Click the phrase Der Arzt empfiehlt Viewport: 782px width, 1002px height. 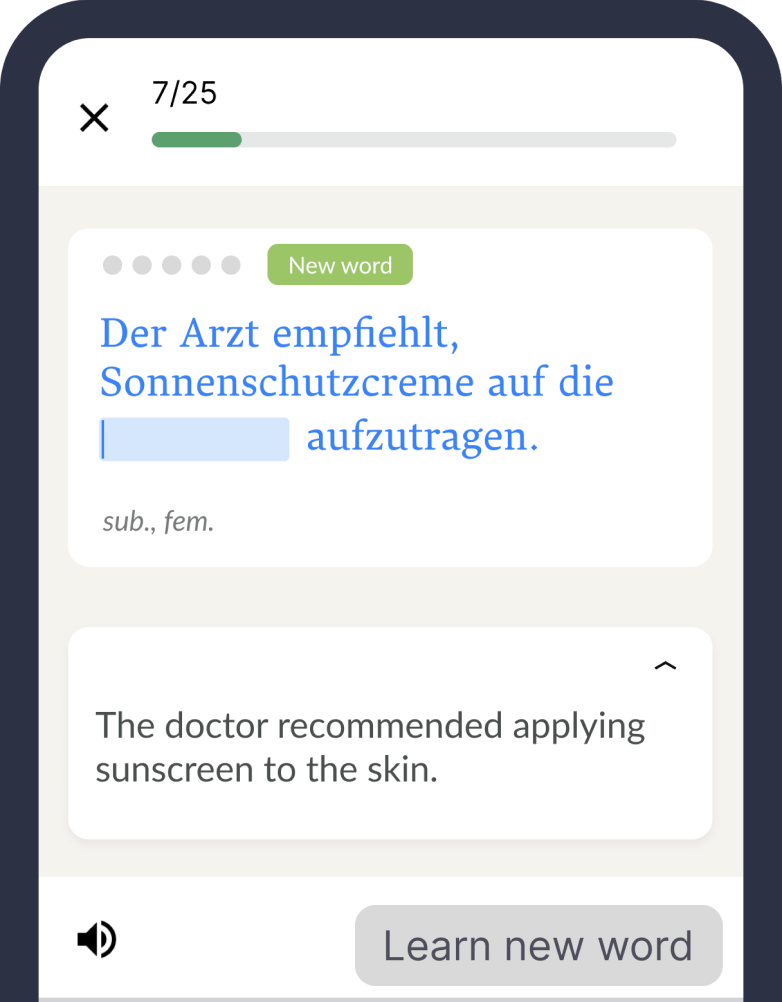278,333
